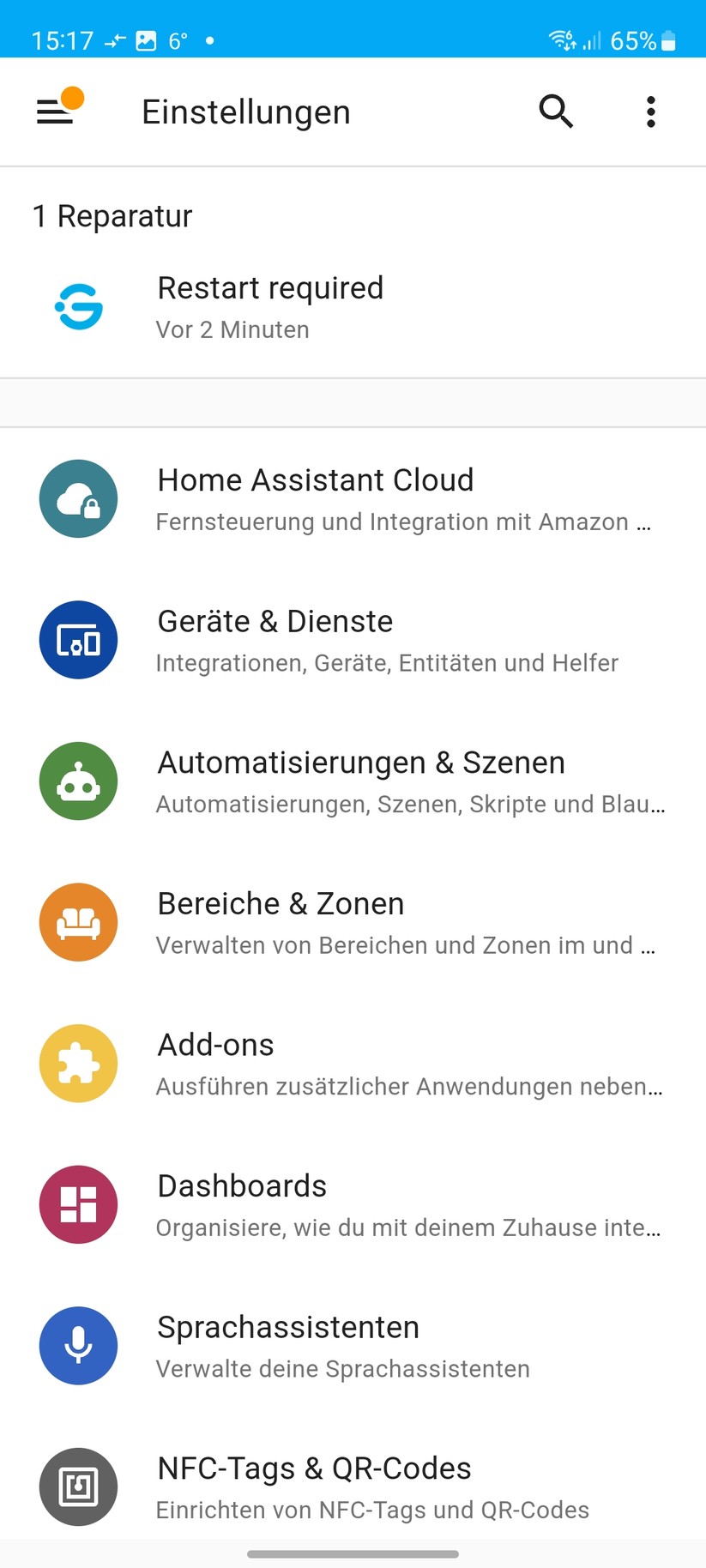The width and height of the screenshot is (706, 1568).
Task: Click the Dashboards grid icon
Action: [x=78, y=1204]
